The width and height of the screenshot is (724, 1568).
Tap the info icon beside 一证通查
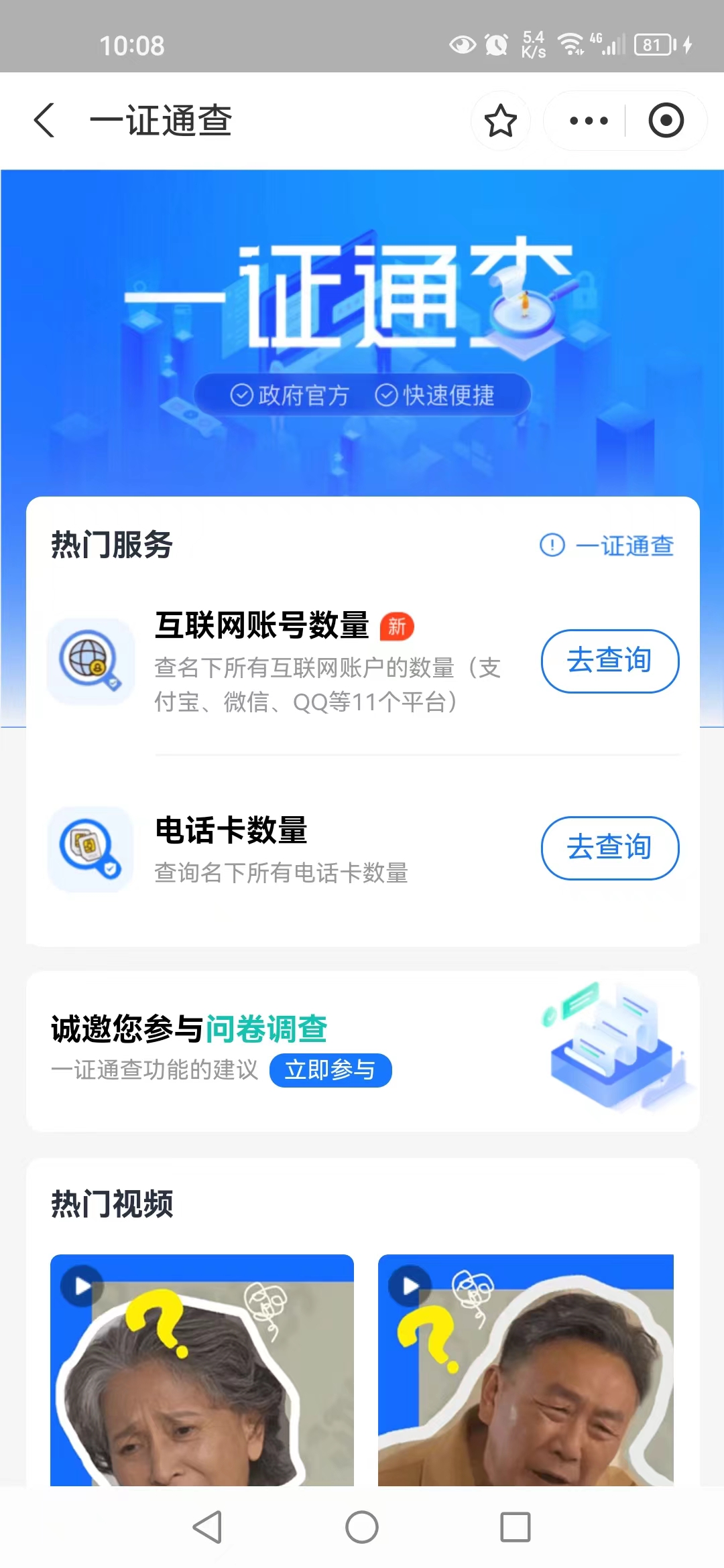[551, 545]
